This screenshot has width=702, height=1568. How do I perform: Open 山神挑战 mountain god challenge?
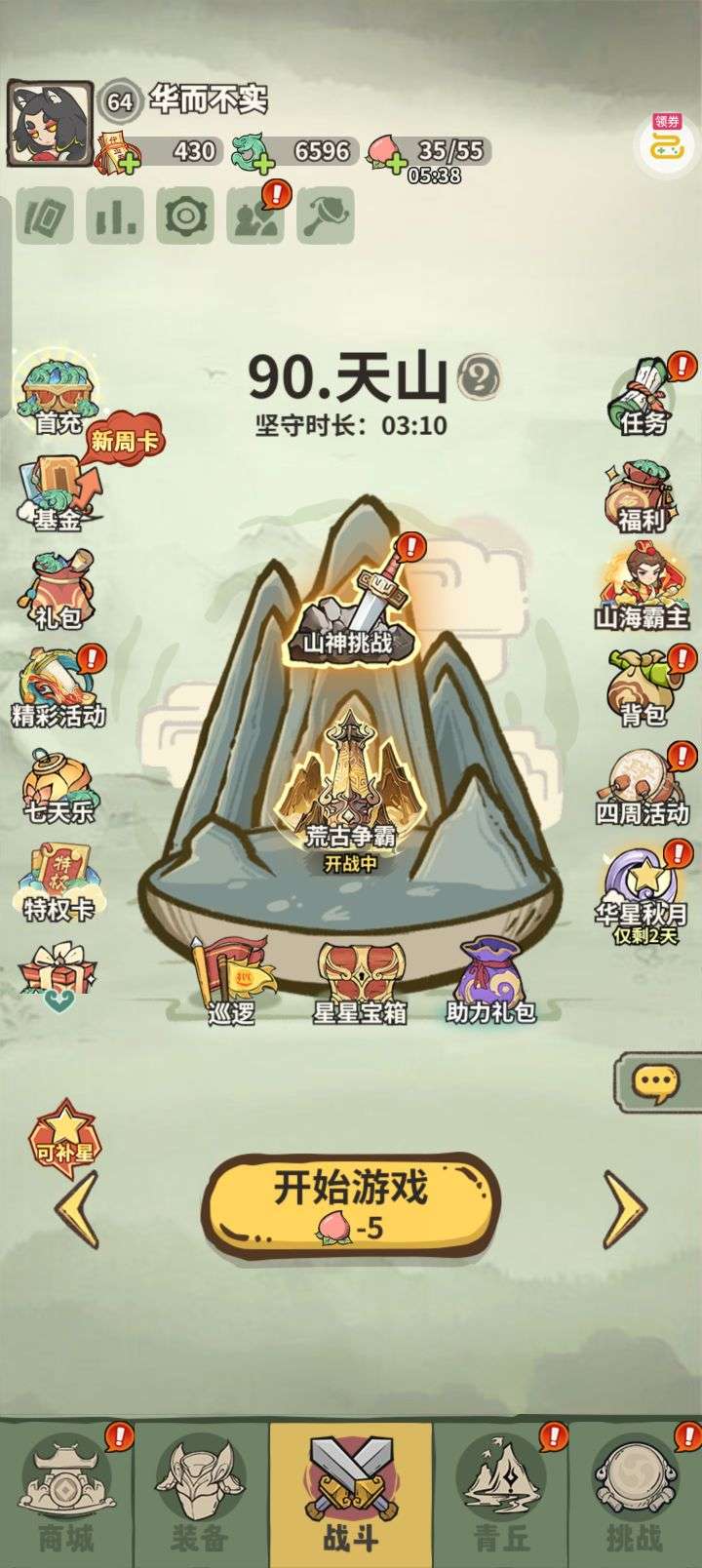(x=348, y=603)
